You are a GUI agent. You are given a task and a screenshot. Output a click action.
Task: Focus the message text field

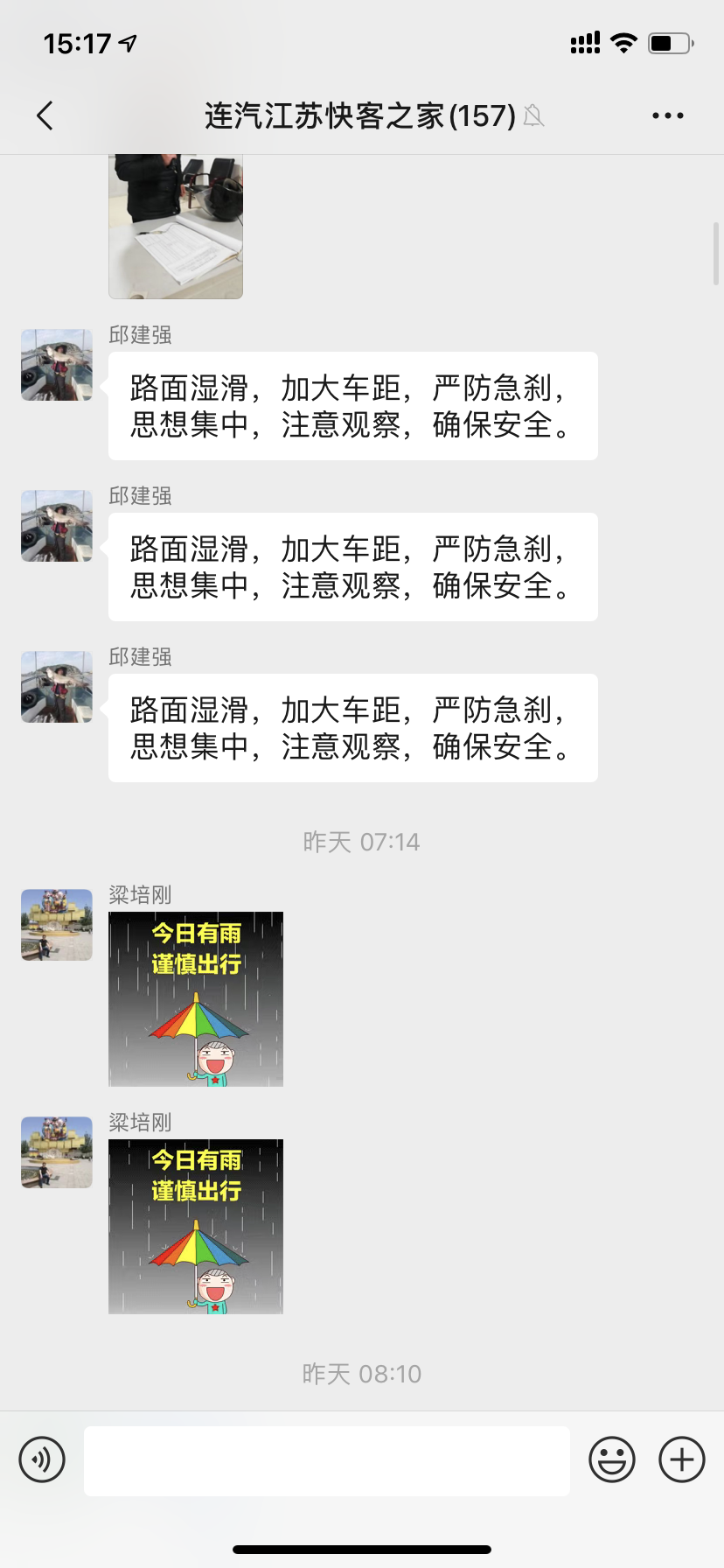click(326, 1460)
